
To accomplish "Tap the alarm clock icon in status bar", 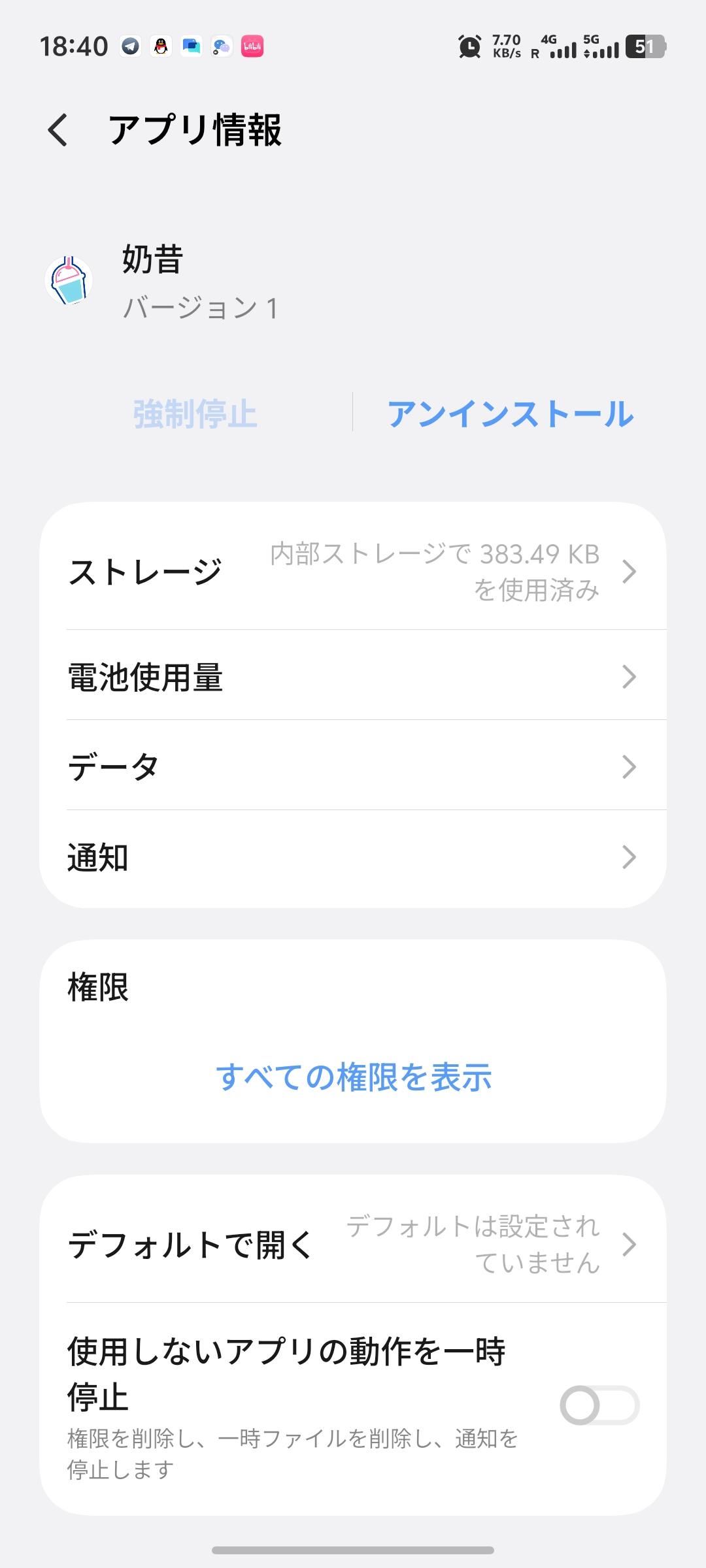I will click(470, 47).
